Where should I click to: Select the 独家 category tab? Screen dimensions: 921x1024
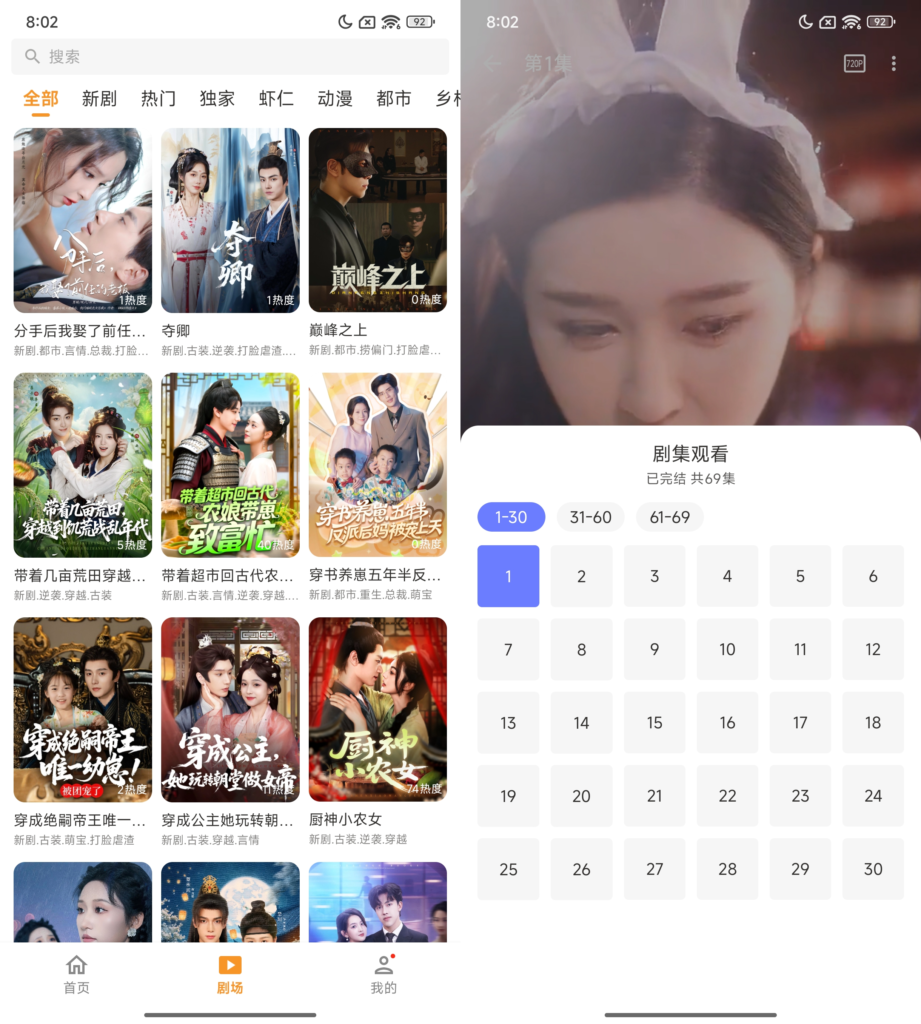[217, 99]
